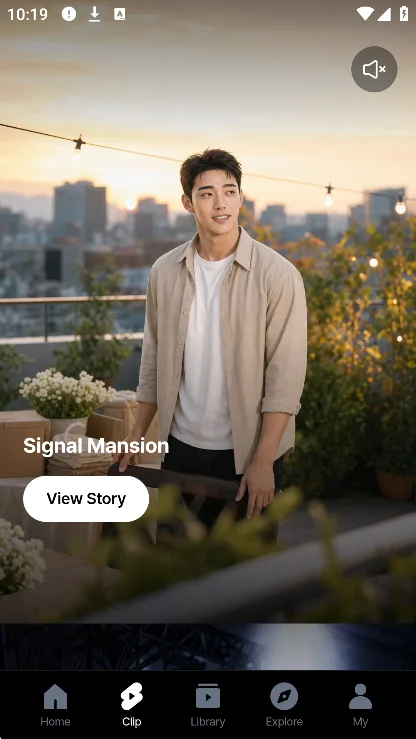Go to the Home tab
Screen dimensions: 416x739
55,705
